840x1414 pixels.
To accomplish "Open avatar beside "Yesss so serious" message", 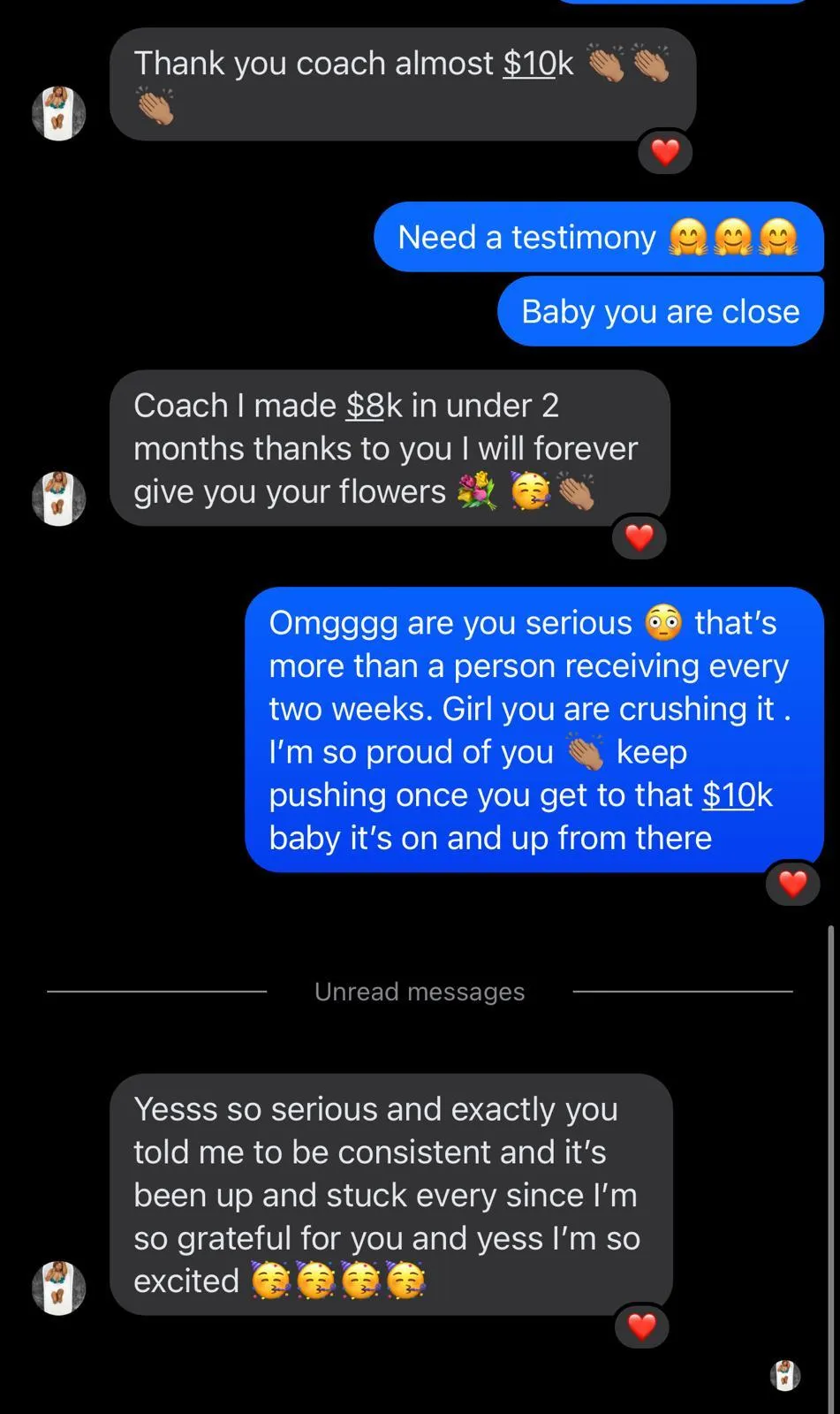I will 58,1288.
